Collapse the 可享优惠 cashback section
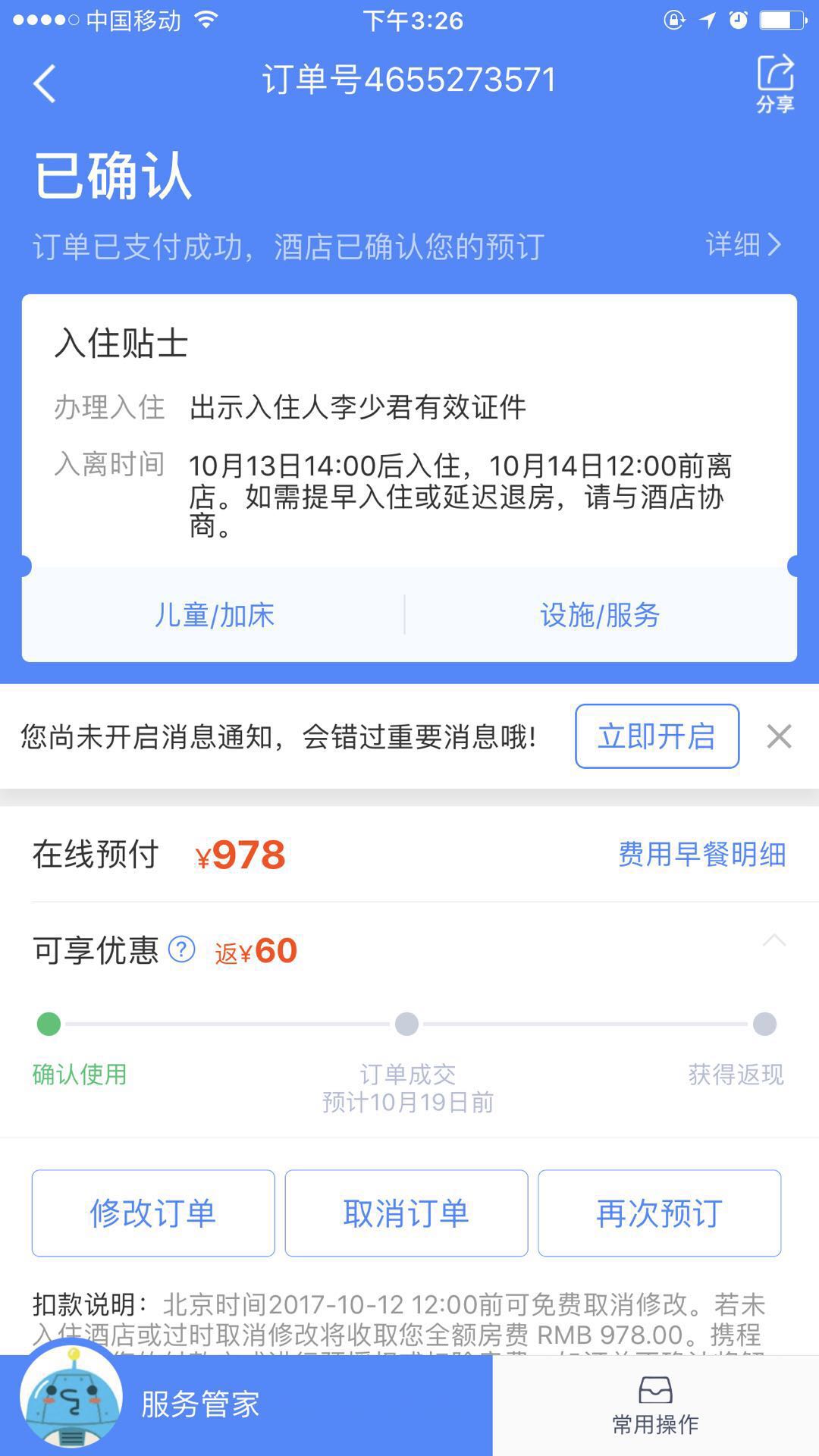This screenshot has width=819, height=1456. [773, 942]
